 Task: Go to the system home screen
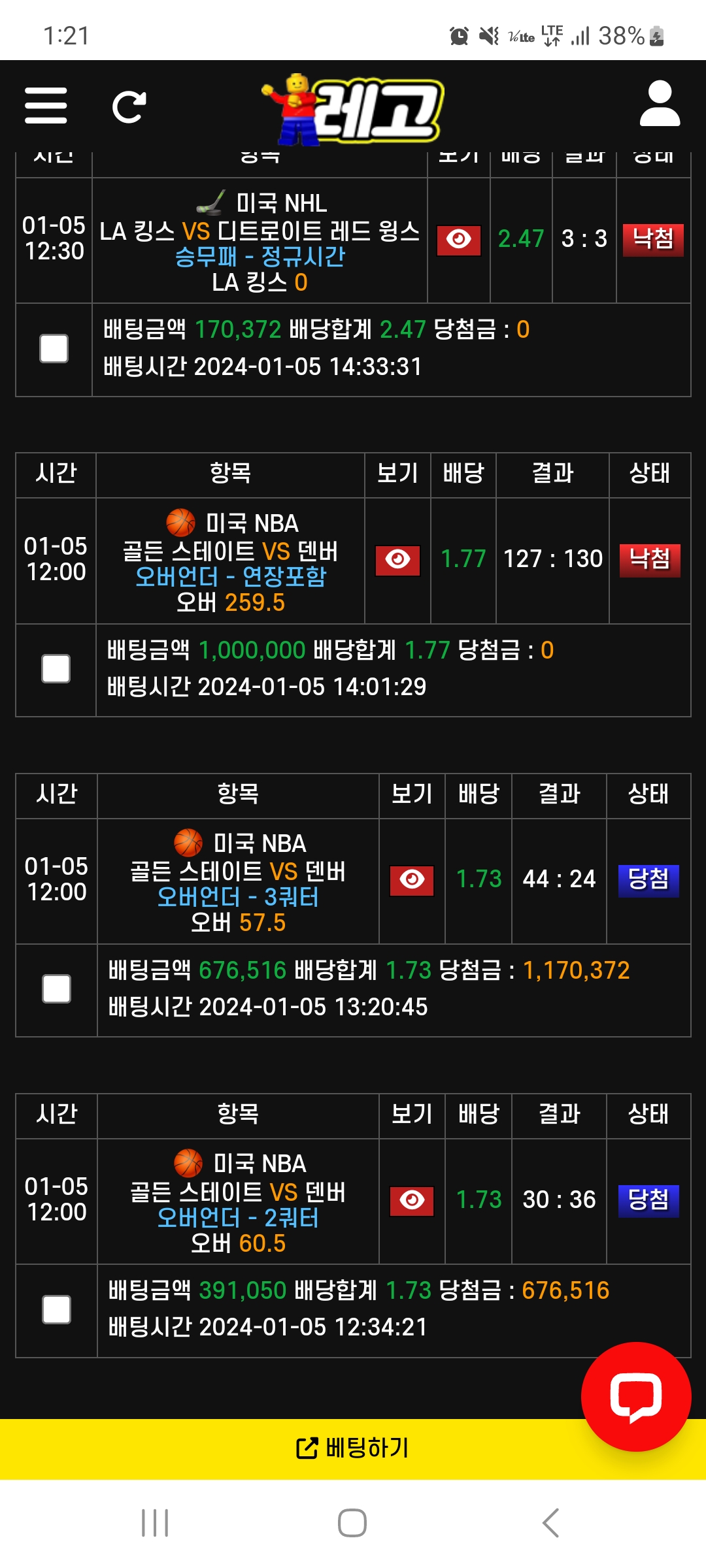pyautogui.click(x=352, y=1523)
